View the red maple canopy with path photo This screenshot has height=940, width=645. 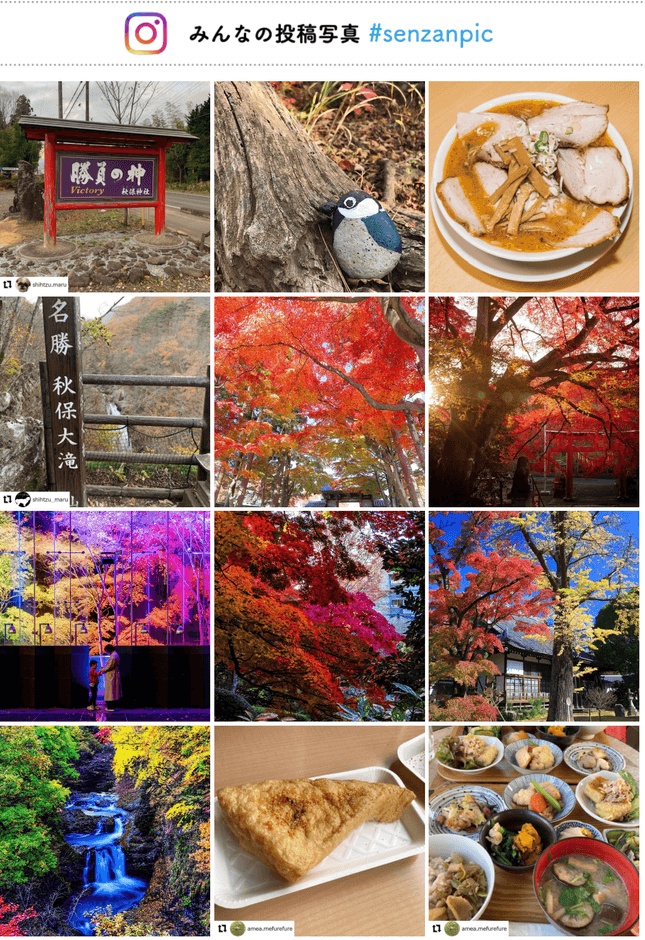tap(319, 401)
